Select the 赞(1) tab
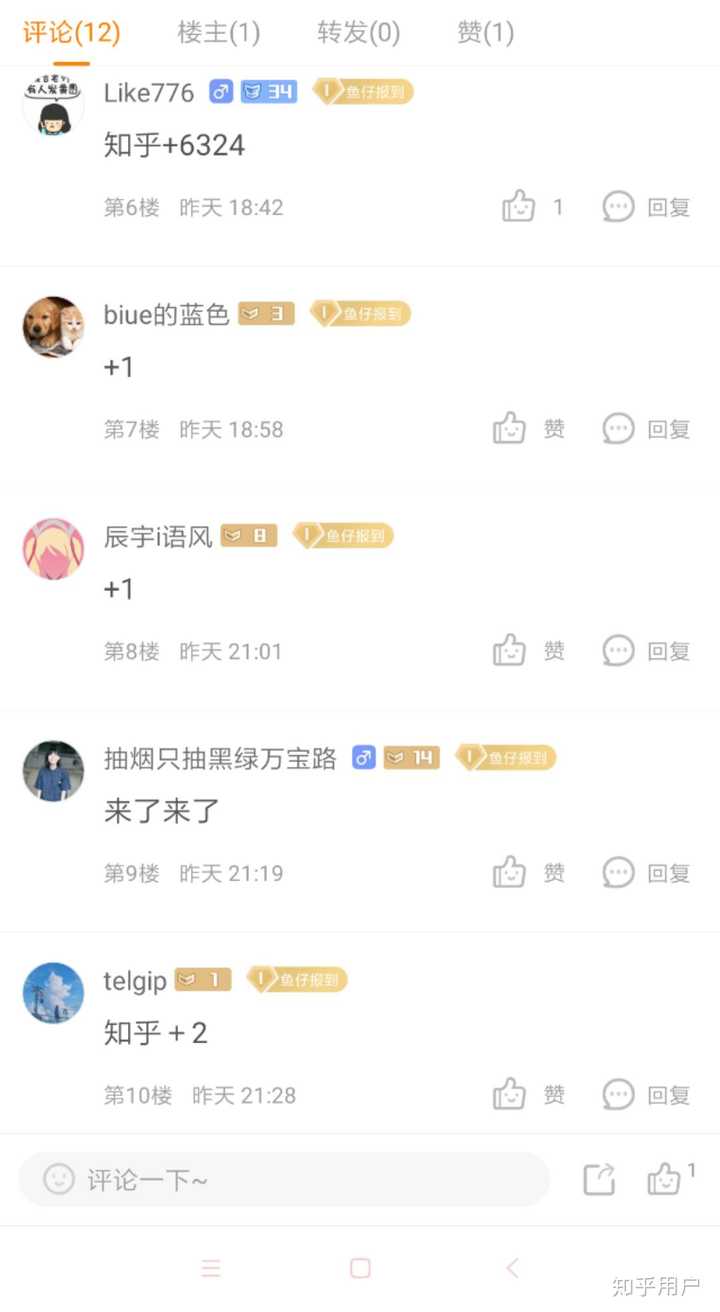This screenshot has width=720, height=1312. coord(485,33)
